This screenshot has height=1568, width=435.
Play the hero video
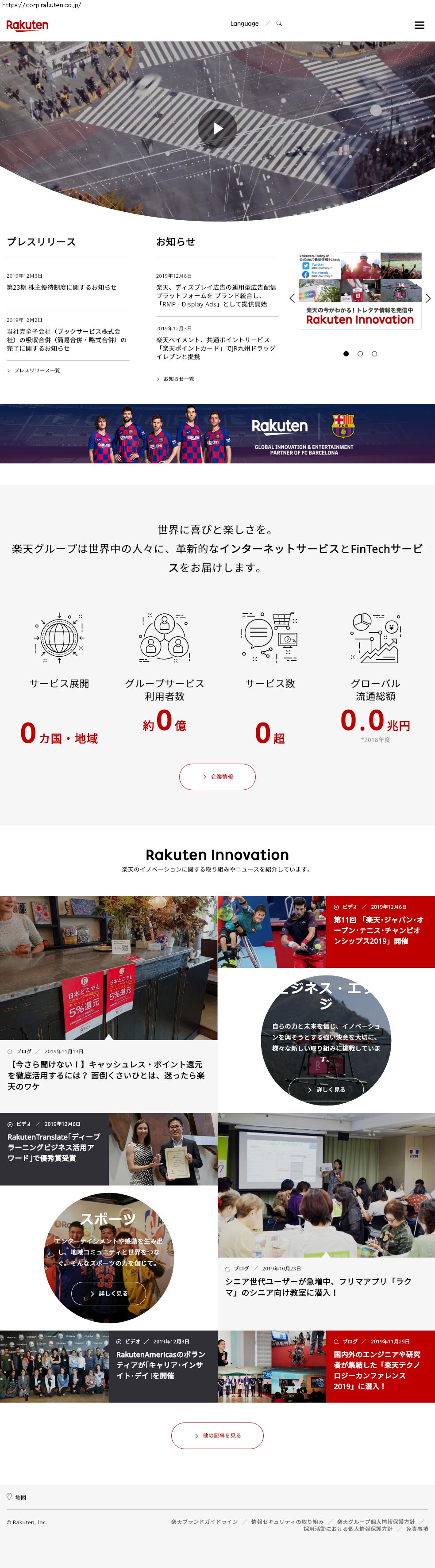pos(218,128)
